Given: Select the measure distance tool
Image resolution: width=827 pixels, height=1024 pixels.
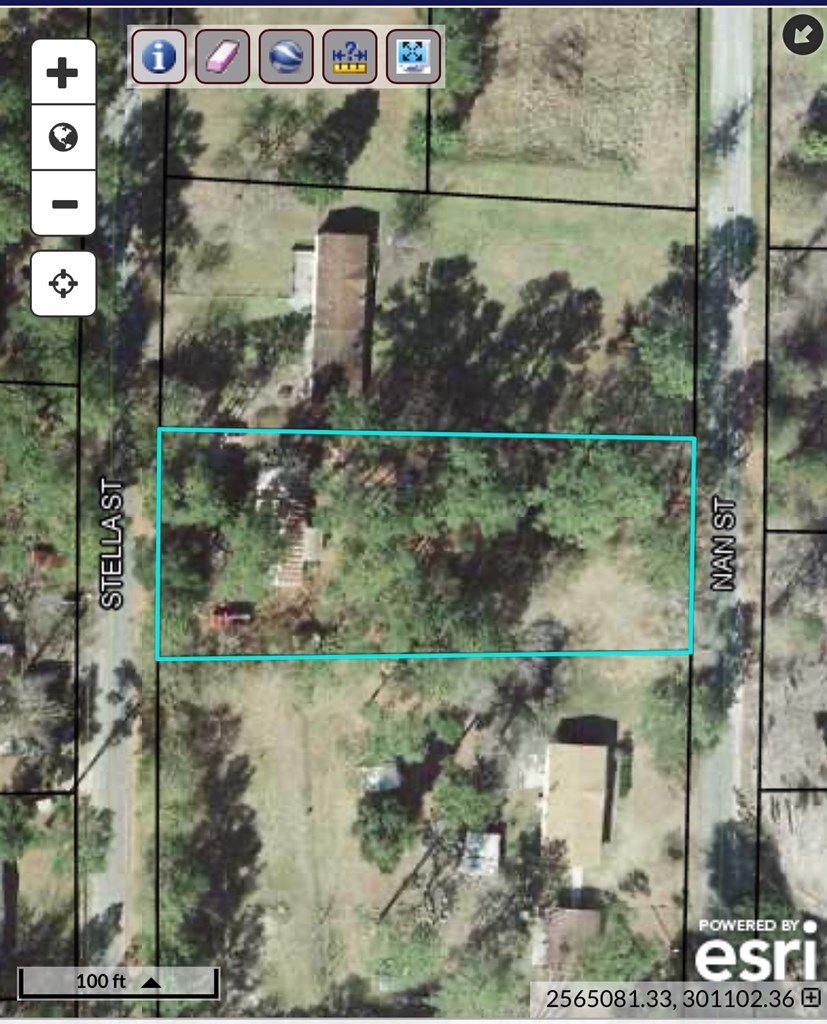Looking at the screenshot, I should click(350, 56).
